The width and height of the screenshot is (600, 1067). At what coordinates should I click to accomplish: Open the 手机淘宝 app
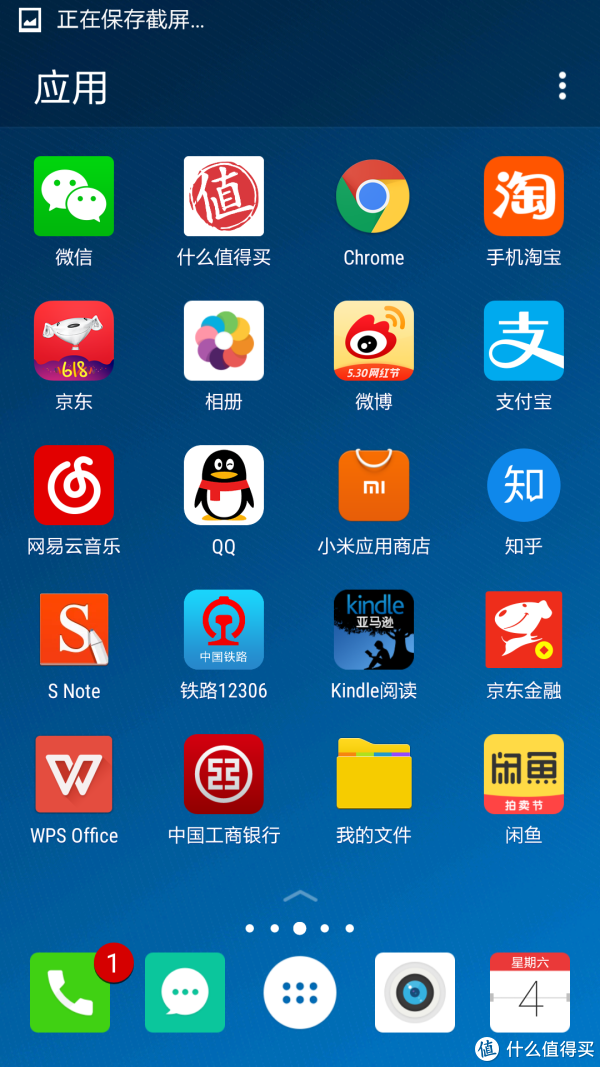(524, 197)
